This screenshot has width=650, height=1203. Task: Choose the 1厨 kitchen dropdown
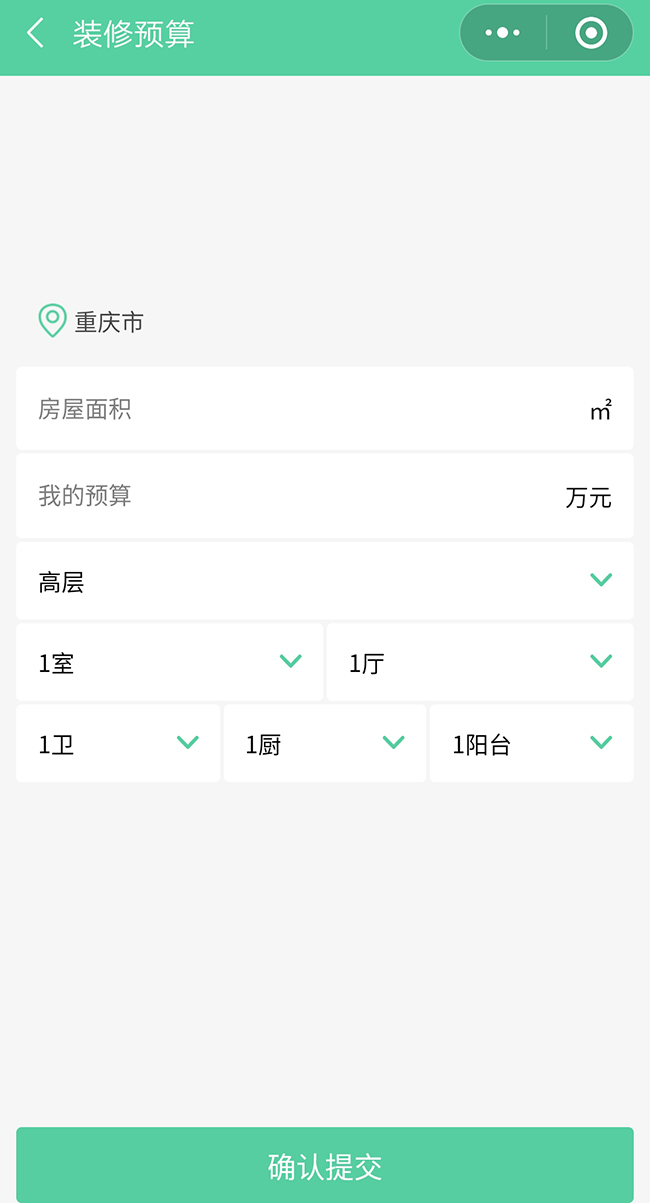pos(324,743)
